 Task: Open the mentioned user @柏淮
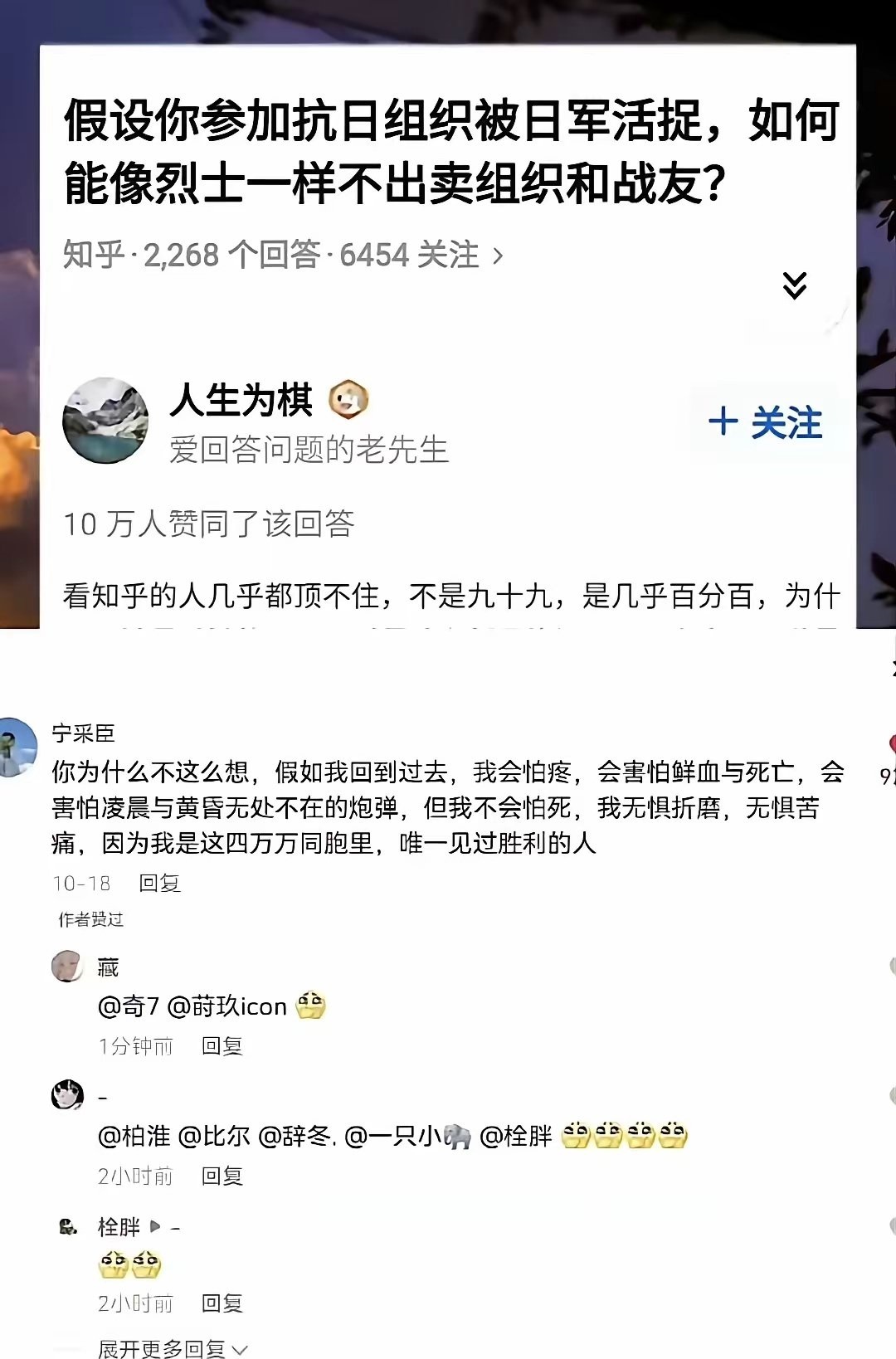pos(134,1136)
